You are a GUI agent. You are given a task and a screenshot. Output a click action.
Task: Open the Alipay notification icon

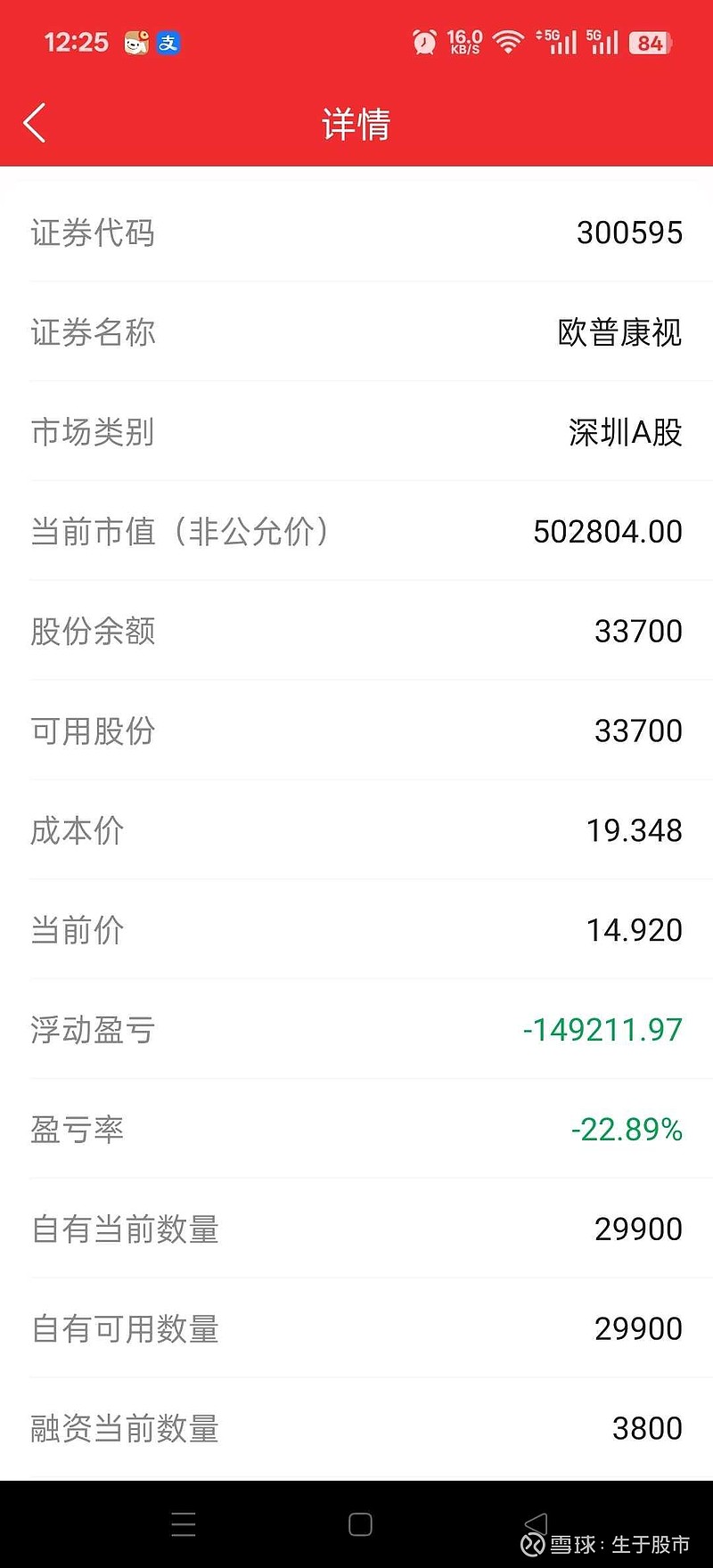tap(168, 43)
